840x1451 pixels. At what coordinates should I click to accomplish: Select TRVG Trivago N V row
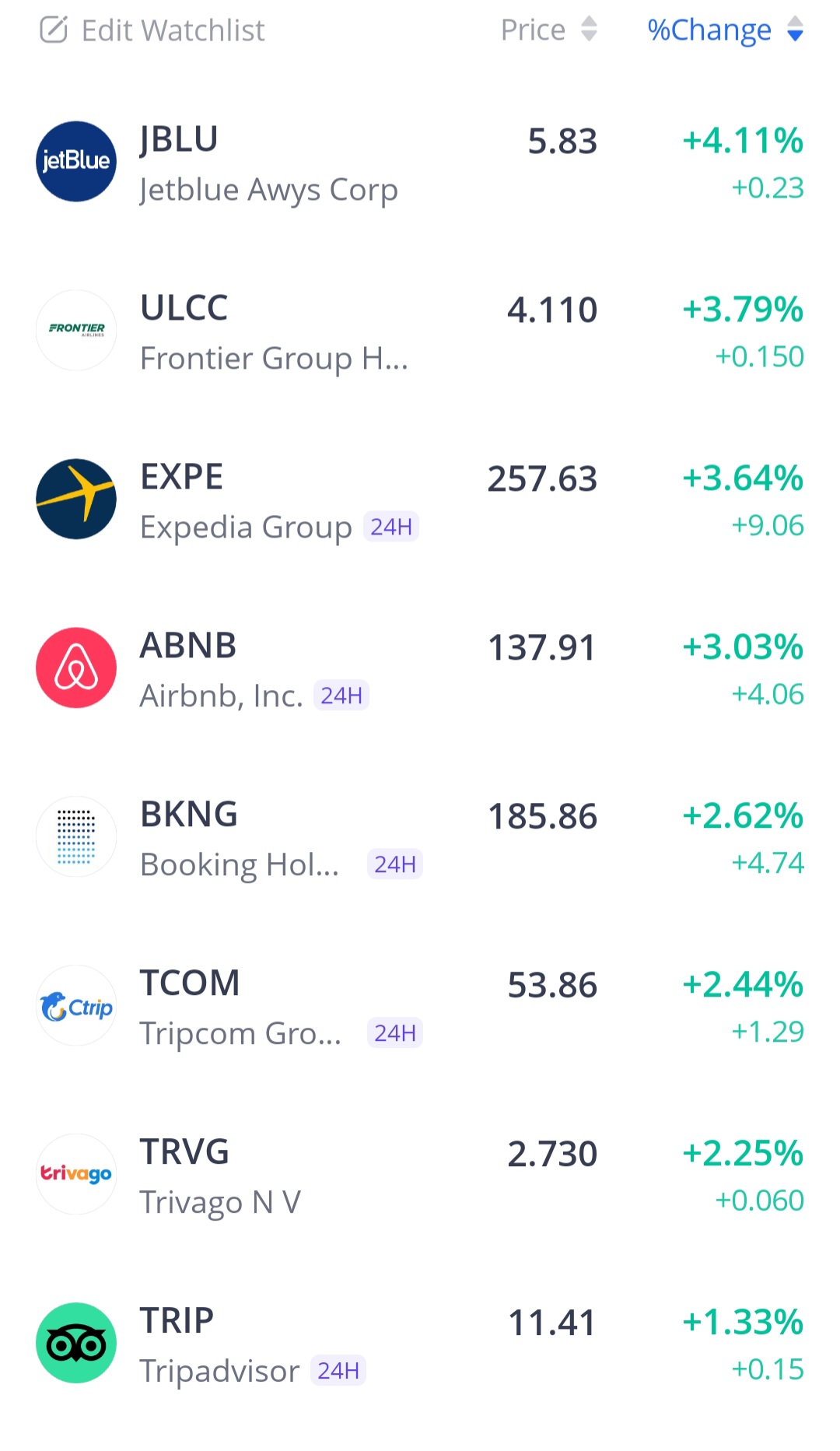(x=222, y=1176)
